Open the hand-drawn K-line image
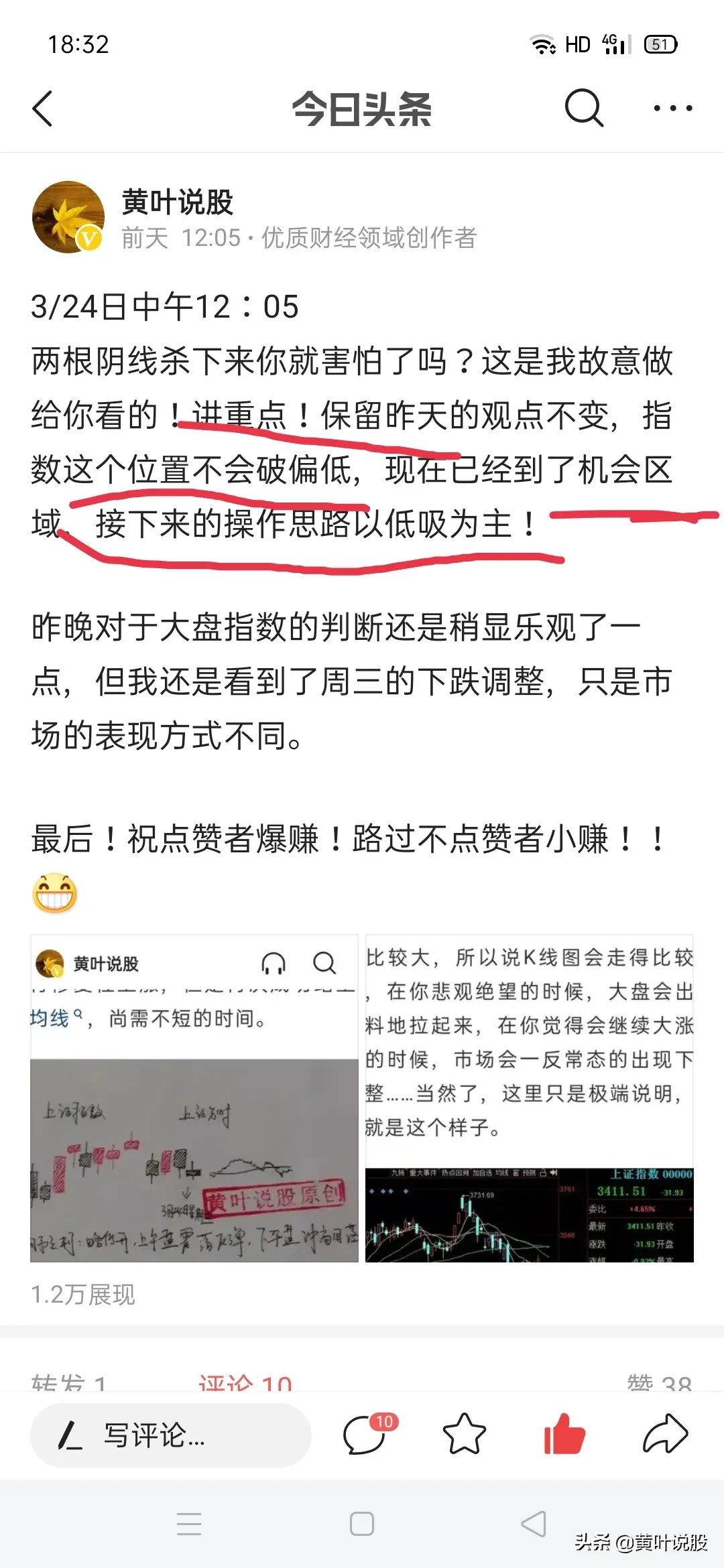This screenshot has width=724, height=1568. click(194, 1098)
